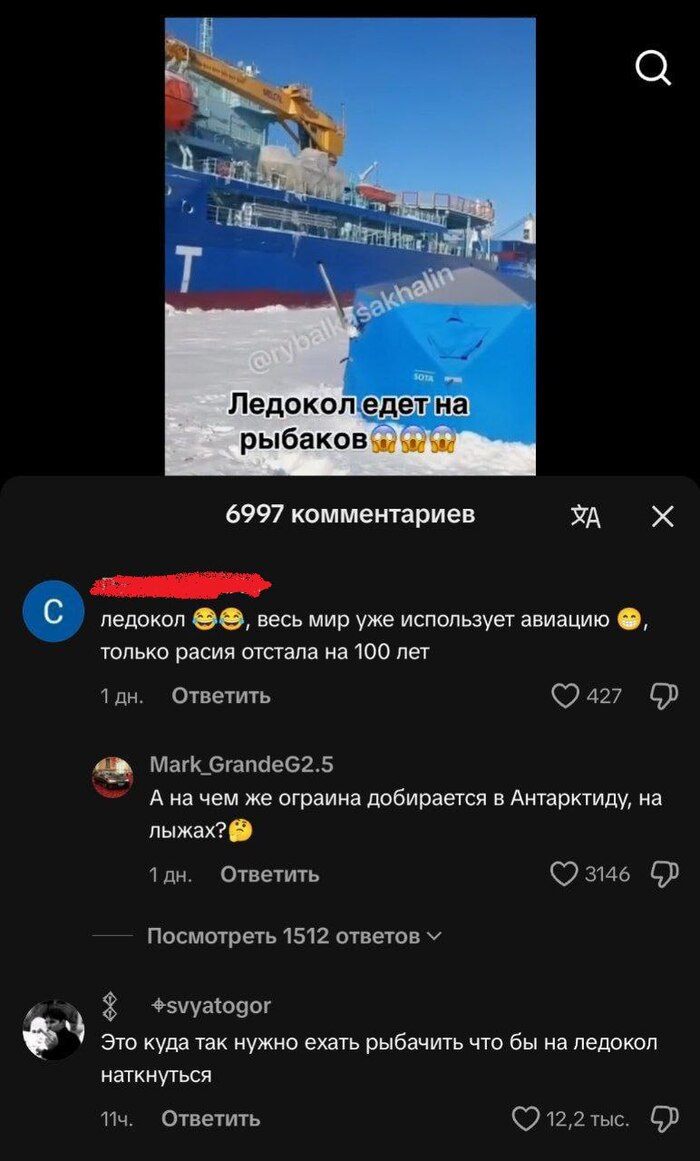Open the search magnifier icon
The height and width of the screenshot is (1161, 700).
653,68
